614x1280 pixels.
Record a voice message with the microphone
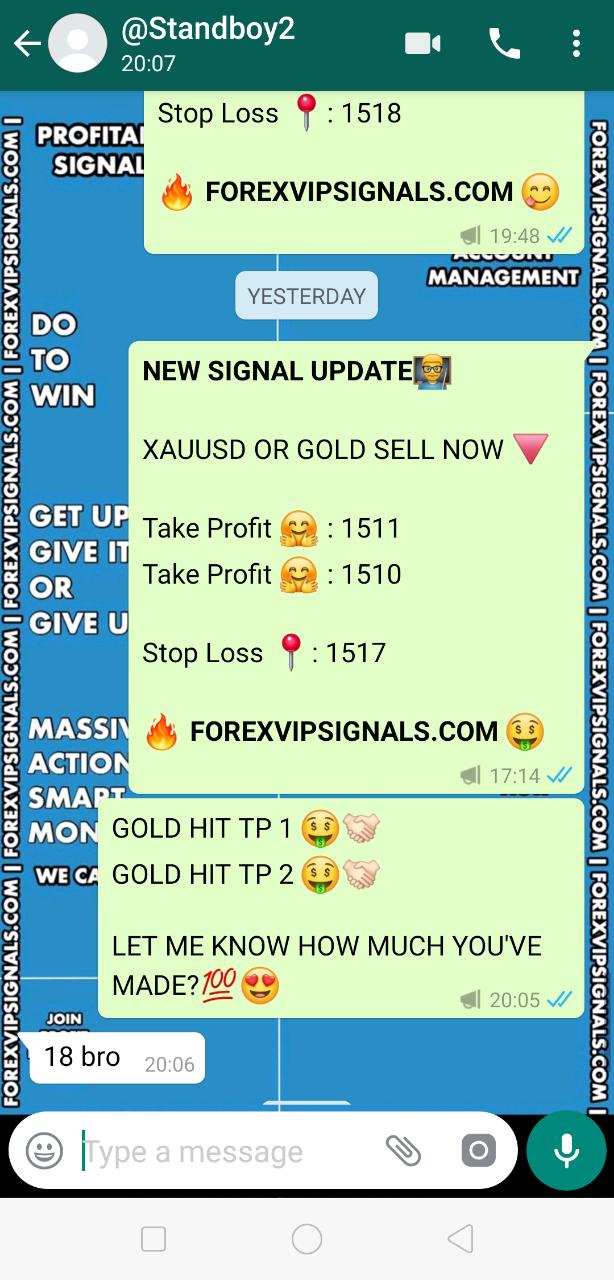click(566, 1151)
